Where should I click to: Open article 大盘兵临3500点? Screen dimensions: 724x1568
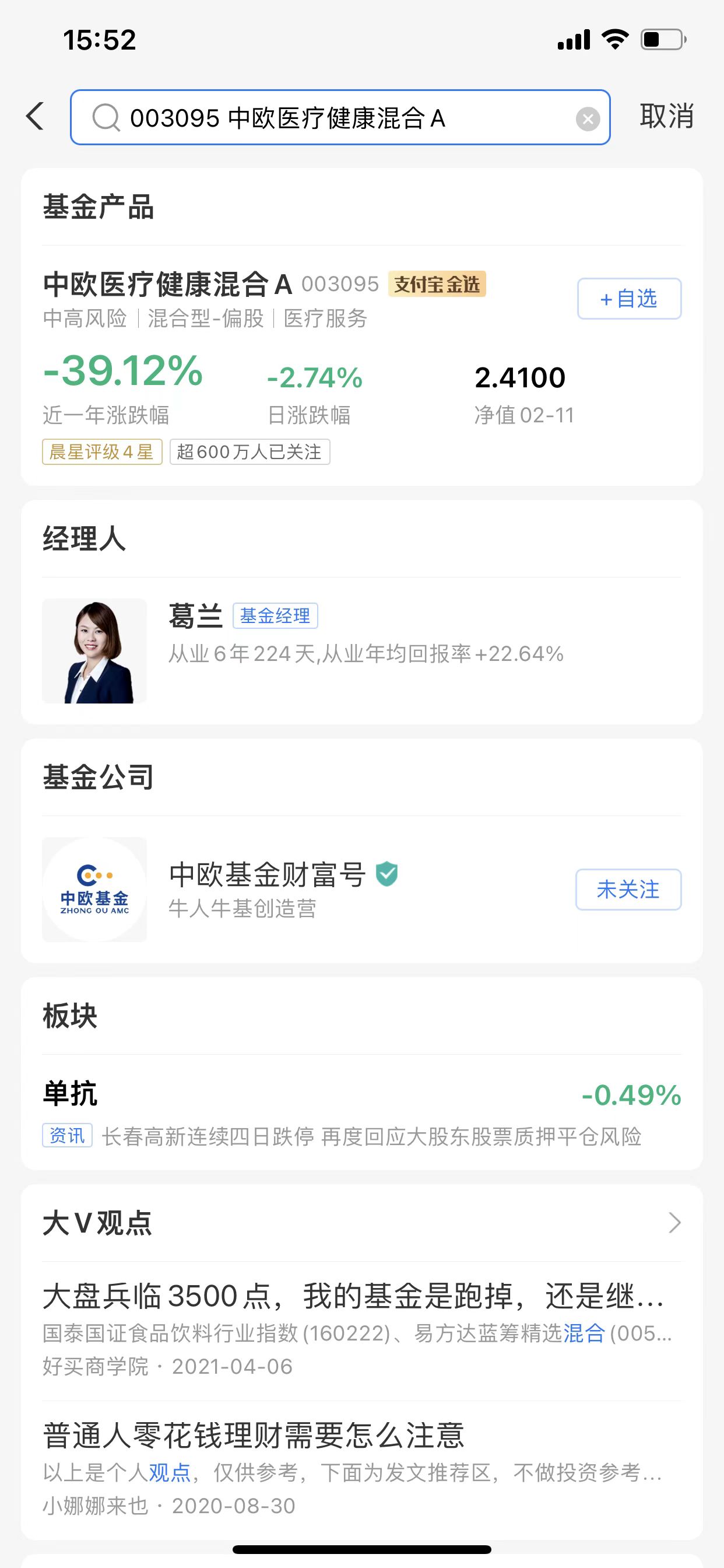(353, 1297)
